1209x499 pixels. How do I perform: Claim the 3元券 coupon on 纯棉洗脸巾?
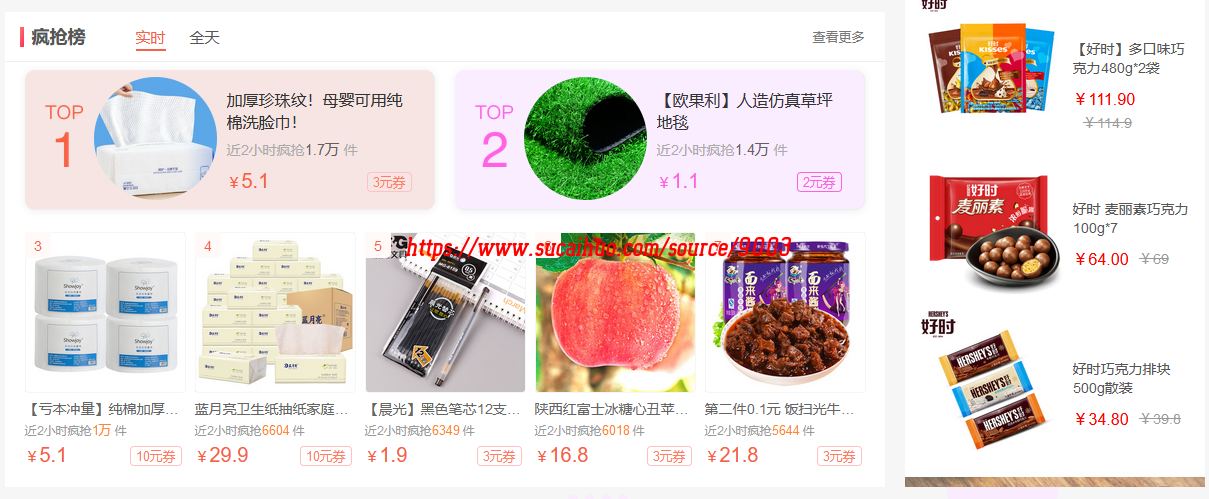point(389,182)
